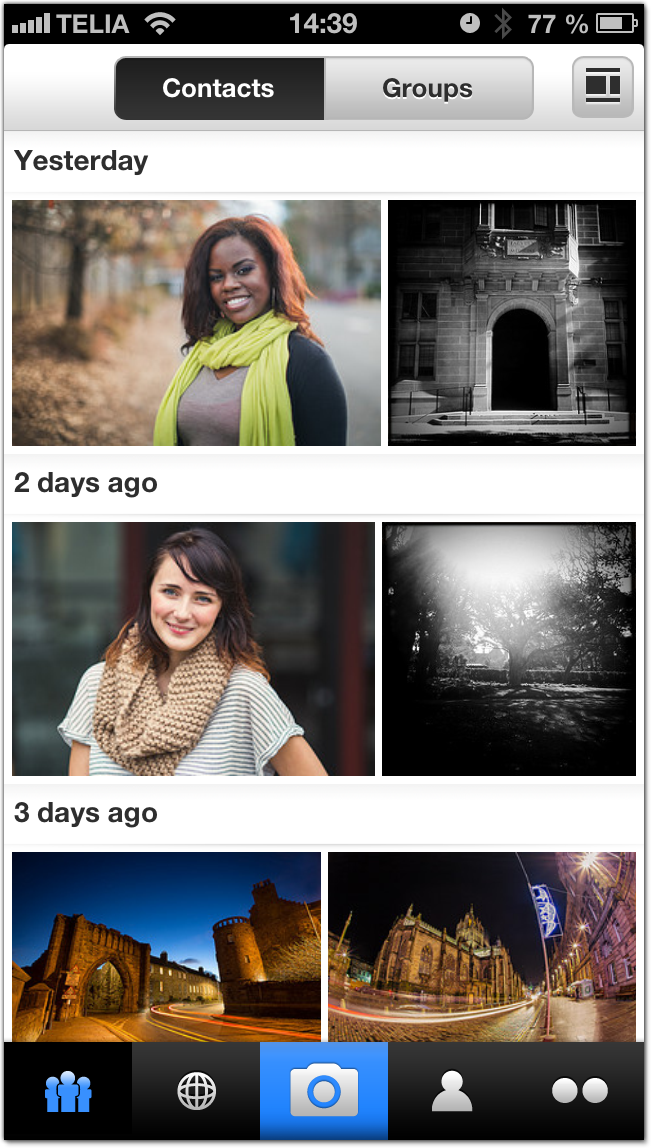Viewport: 651px width, 1148px height.
Task: Open the Flickr two-dots tab
Action: 580,1091
